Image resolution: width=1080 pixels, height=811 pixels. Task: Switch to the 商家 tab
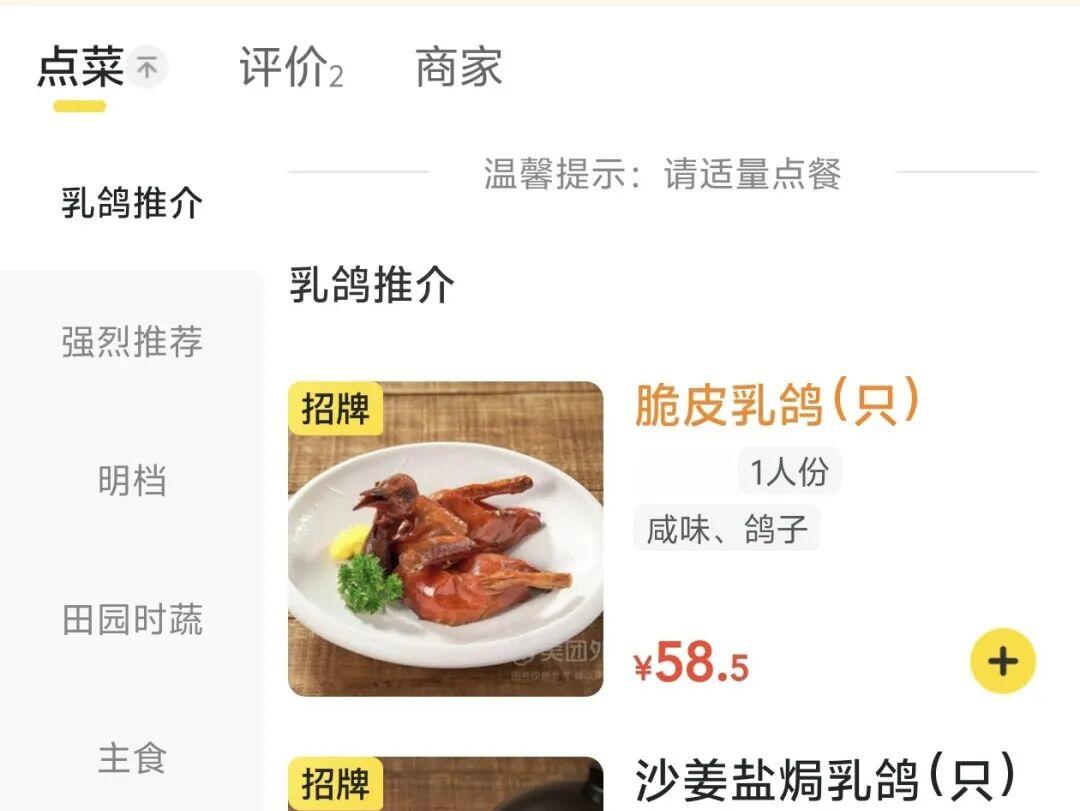tap(458, 68)
